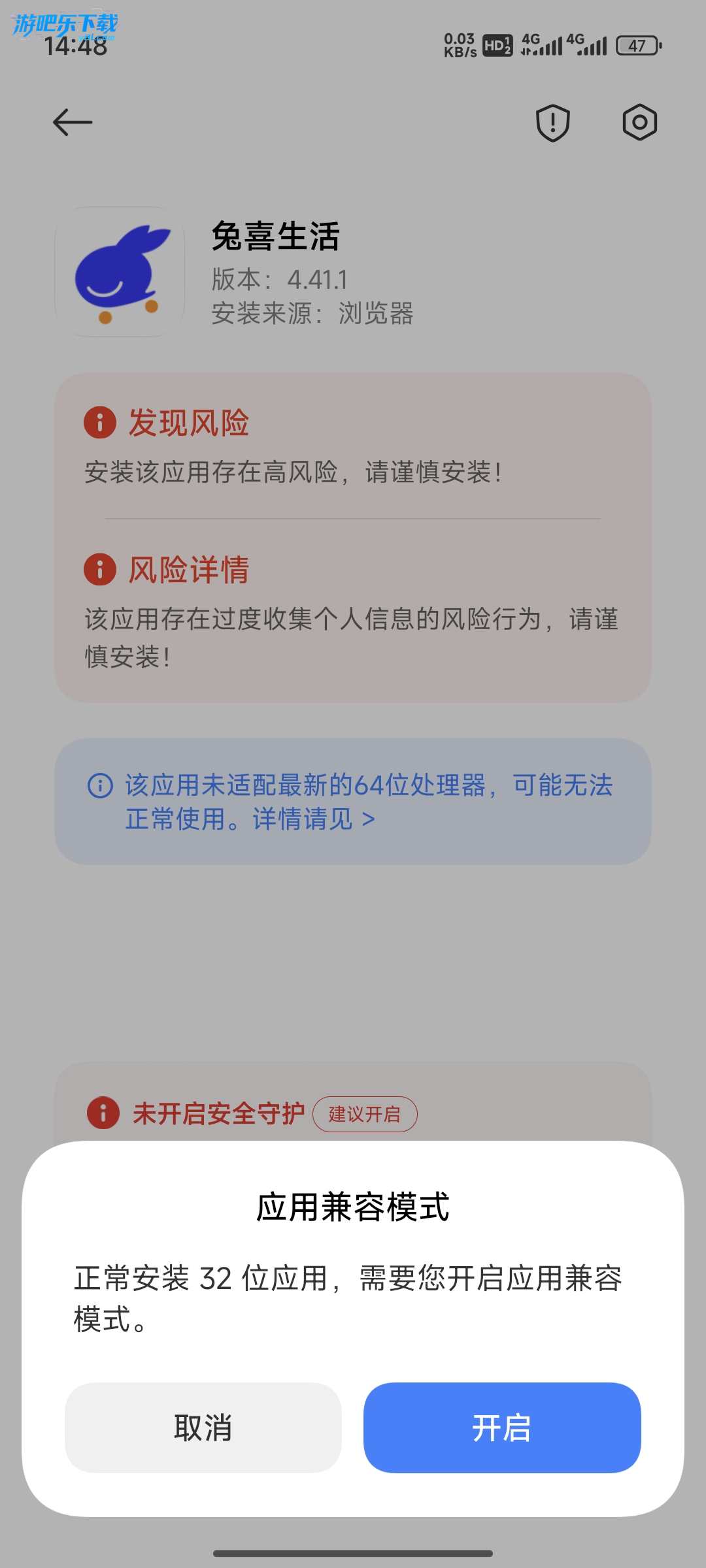Screen dimensions: 706x1568
Task: Enable safety protection via 建议开启 pill
Action: [x=365, y=1114]
